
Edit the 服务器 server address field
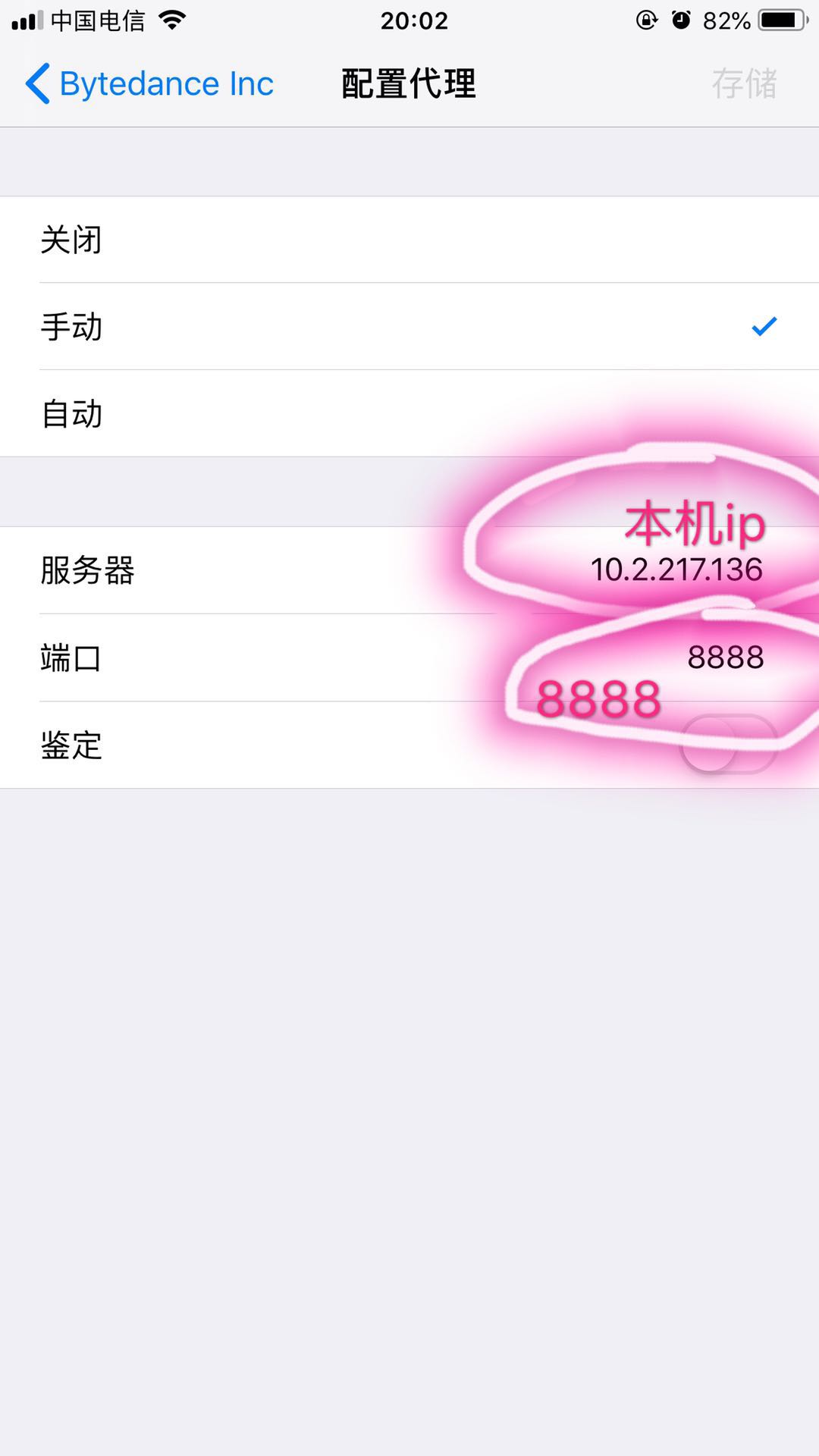pyautogui.click(x=409, y=570)
